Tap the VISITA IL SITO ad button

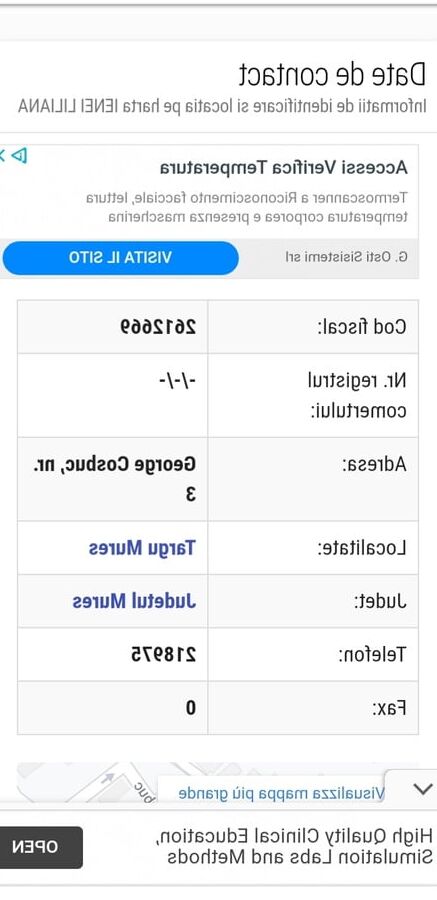(121, 258)
